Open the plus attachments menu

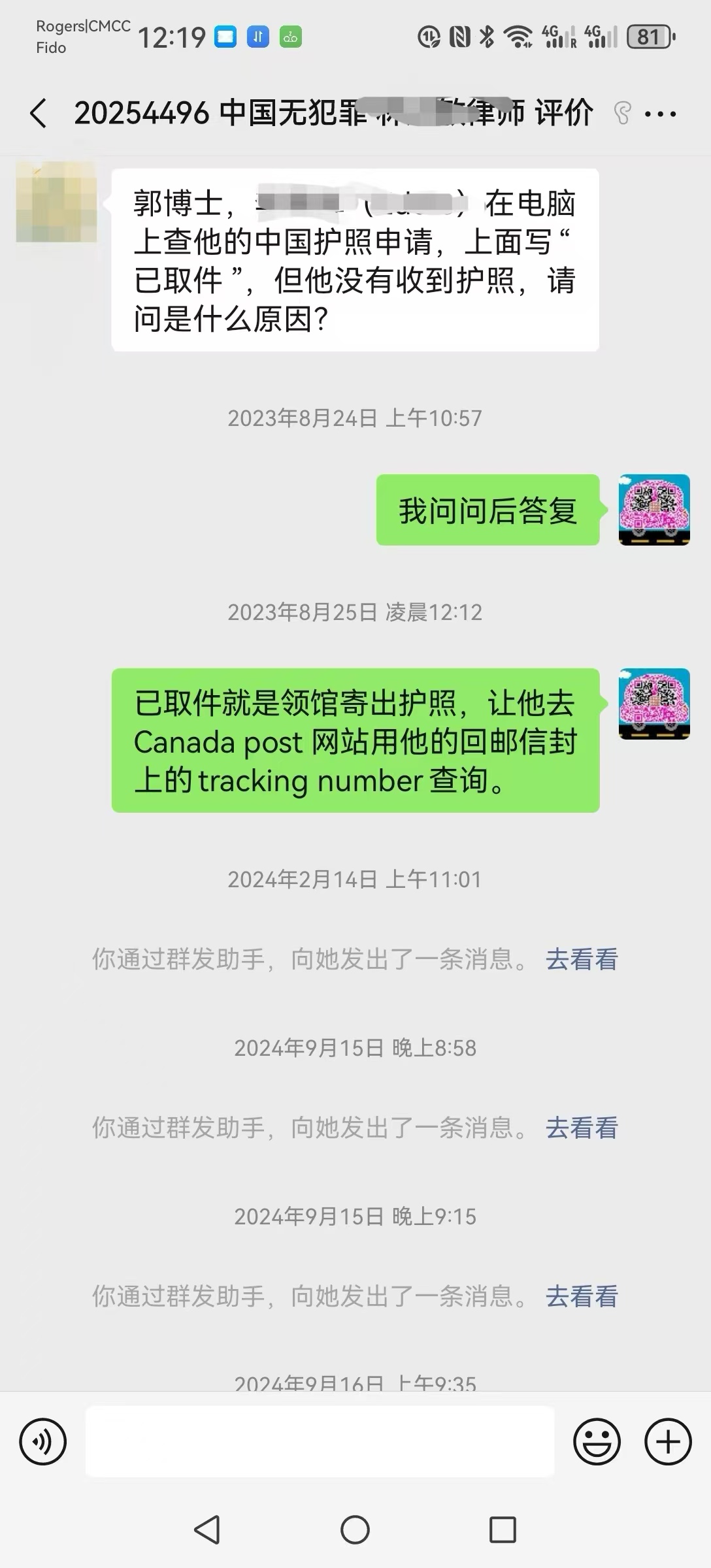[668, 1441]
